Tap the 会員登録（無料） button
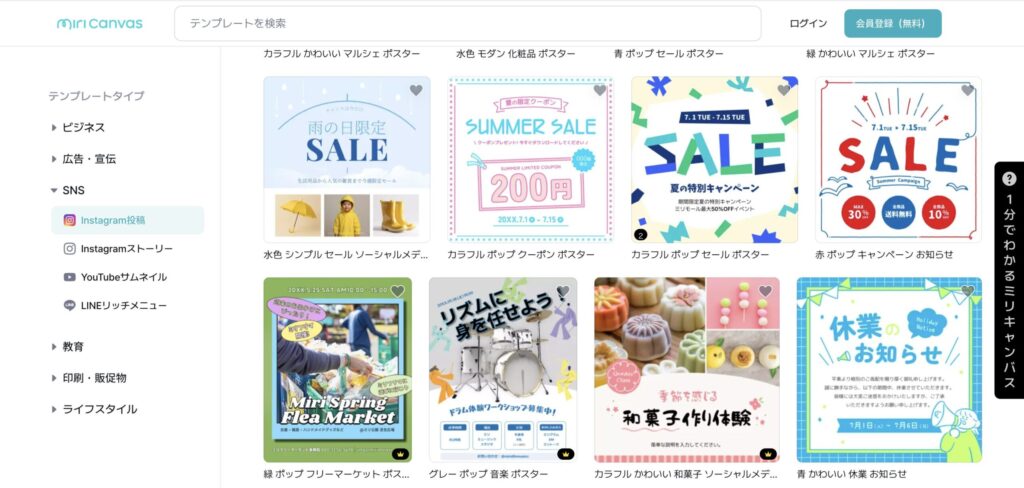This screenshot has width=1024, height=488. tap(892, 23)
